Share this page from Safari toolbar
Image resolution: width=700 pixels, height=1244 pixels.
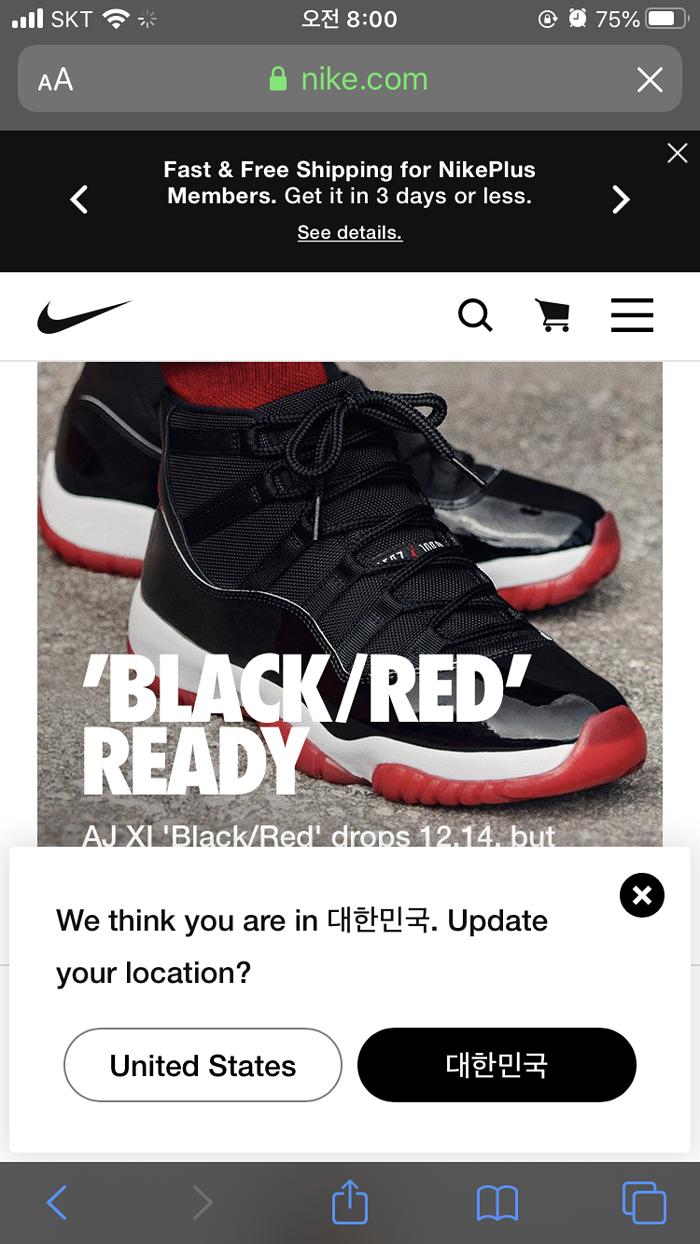[350, 1202]
